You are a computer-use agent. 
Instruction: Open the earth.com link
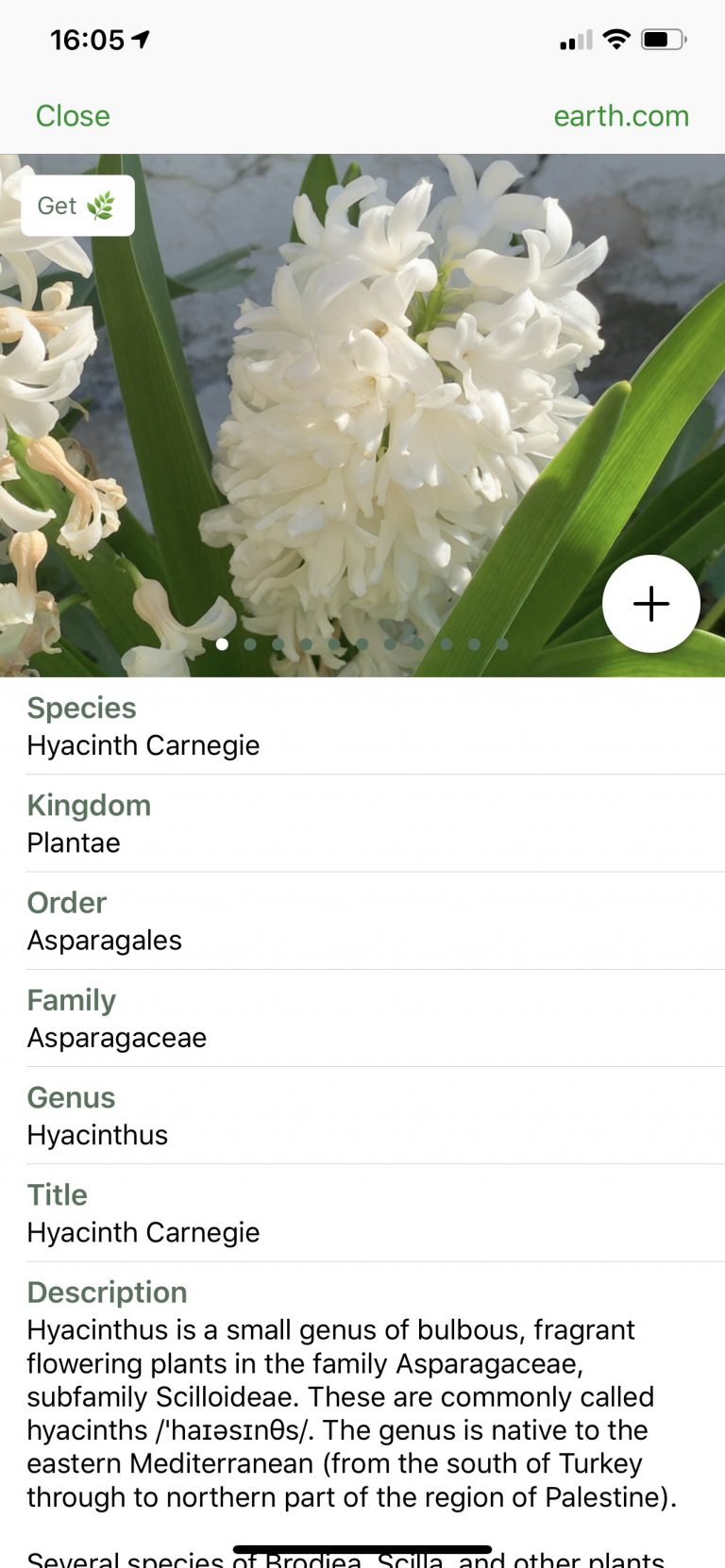tap(621, 116)
